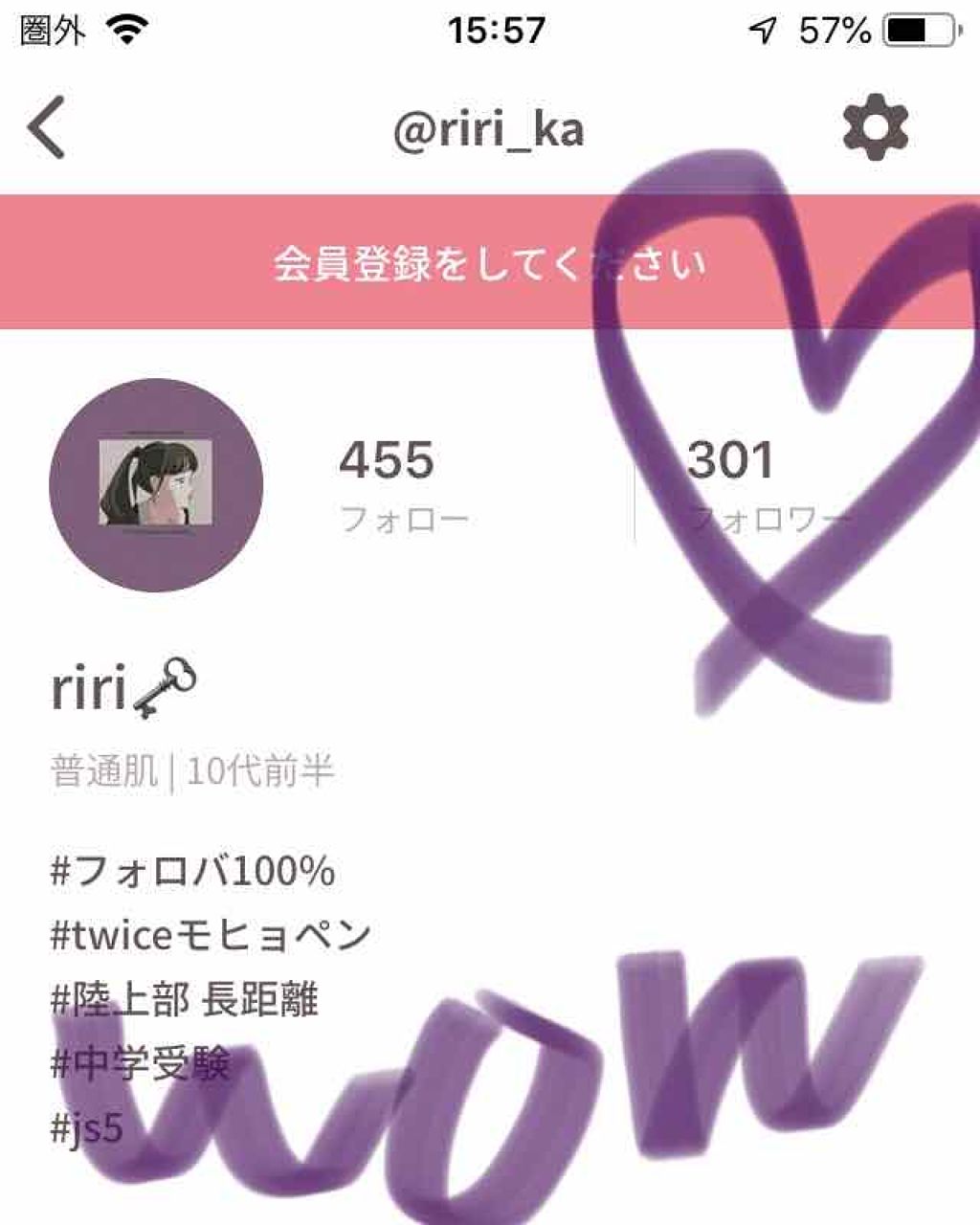The height and width of the screenshot is (1225, 980).
Task: Open the #フォロバ100% hashtag link
Action: click(x=191, y=871)
